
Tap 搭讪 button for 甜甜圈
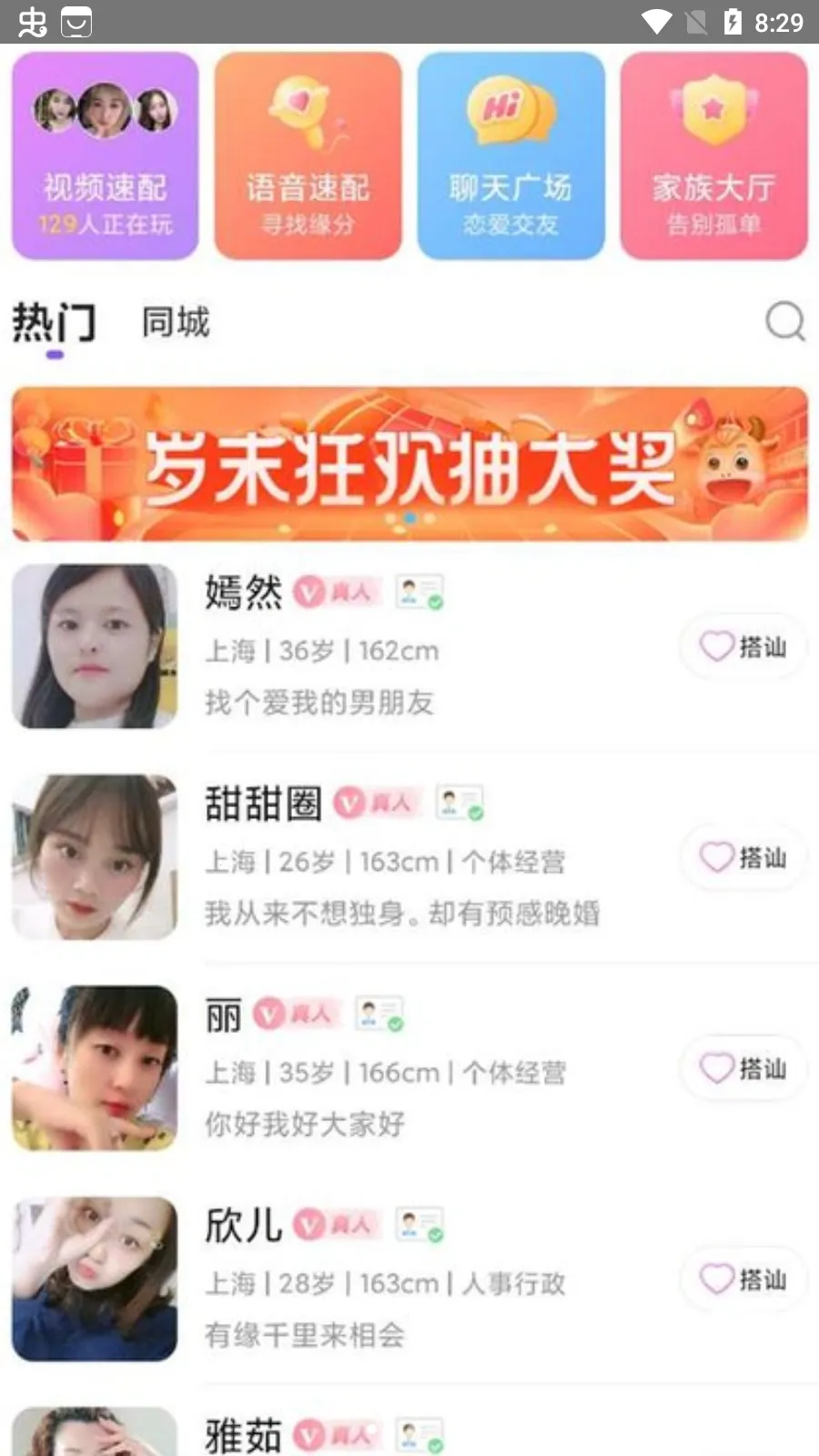pos(743,857)
